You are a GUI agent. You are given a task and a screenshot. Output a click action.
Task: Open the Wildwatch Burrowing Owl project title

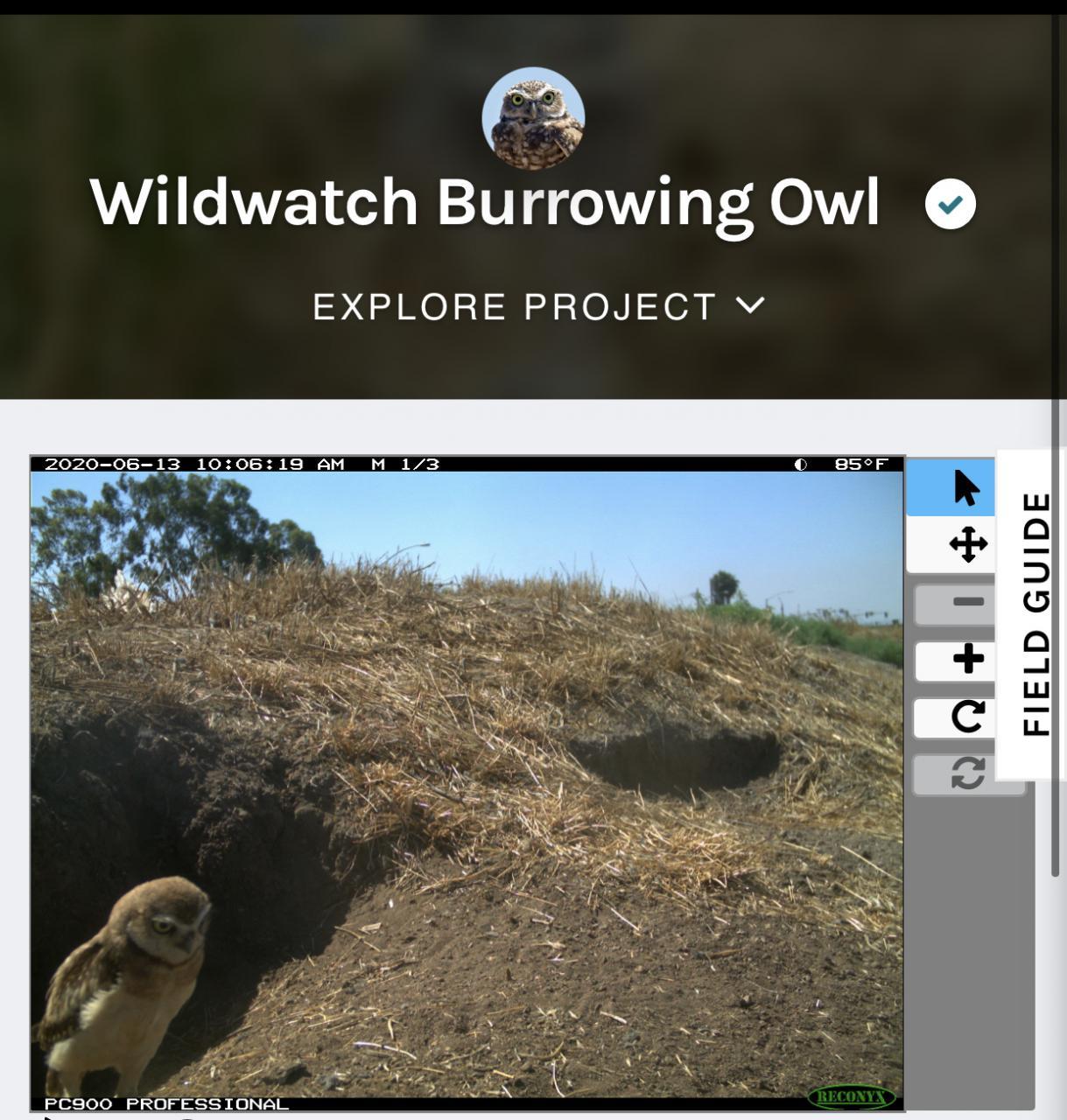point(485,203)
